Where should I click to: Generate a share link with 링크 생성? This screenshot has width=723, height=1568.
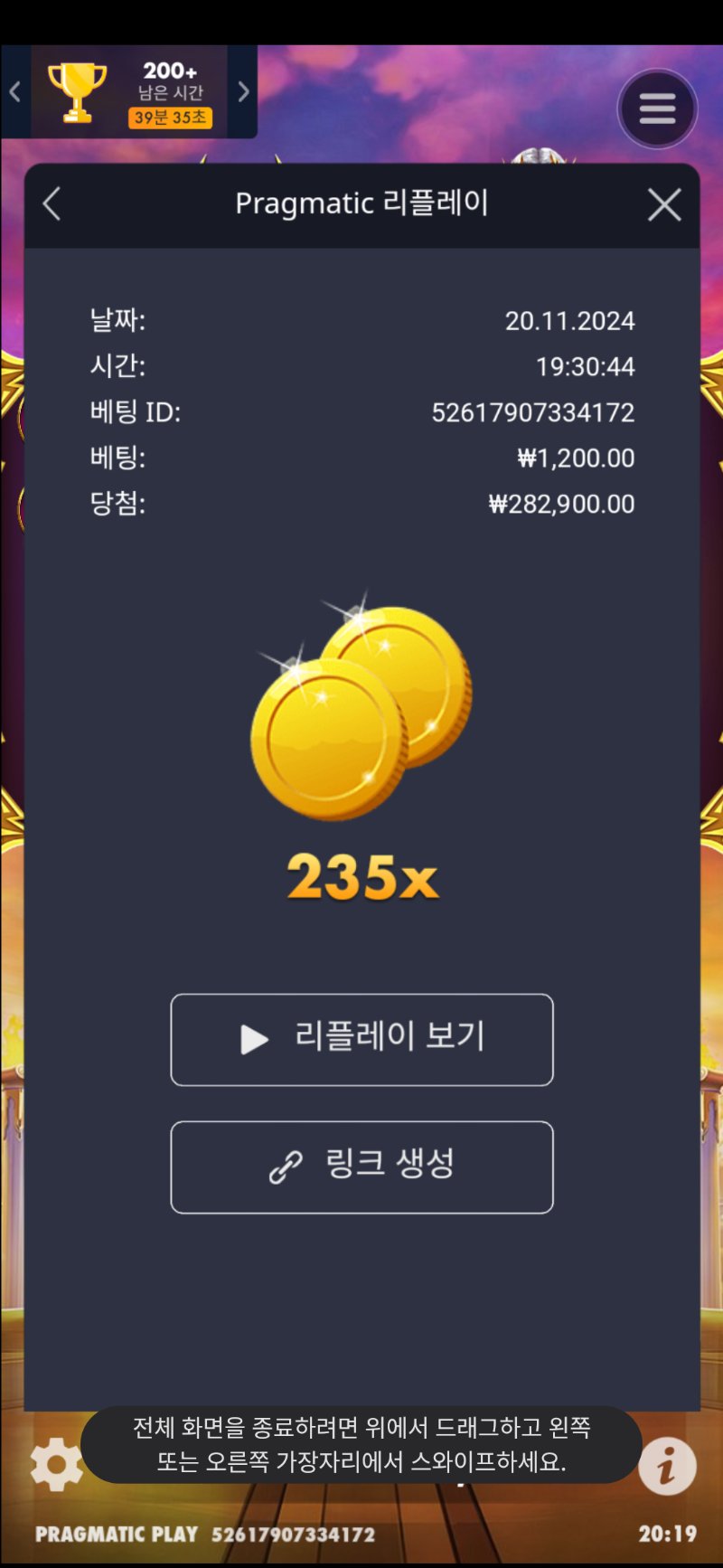point(361,1167)
